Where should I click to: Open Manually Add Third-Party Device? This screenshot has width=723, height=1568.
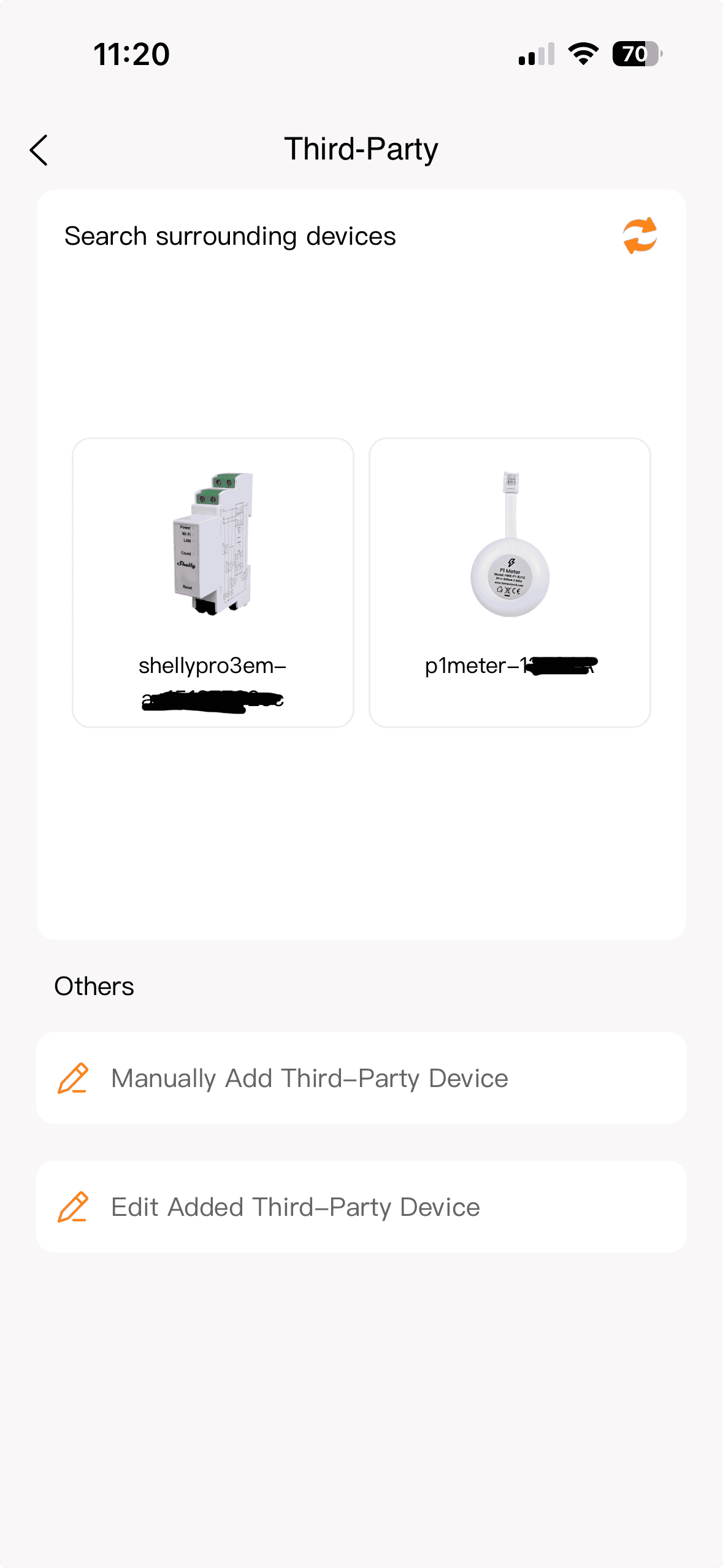click(361, 1078)
